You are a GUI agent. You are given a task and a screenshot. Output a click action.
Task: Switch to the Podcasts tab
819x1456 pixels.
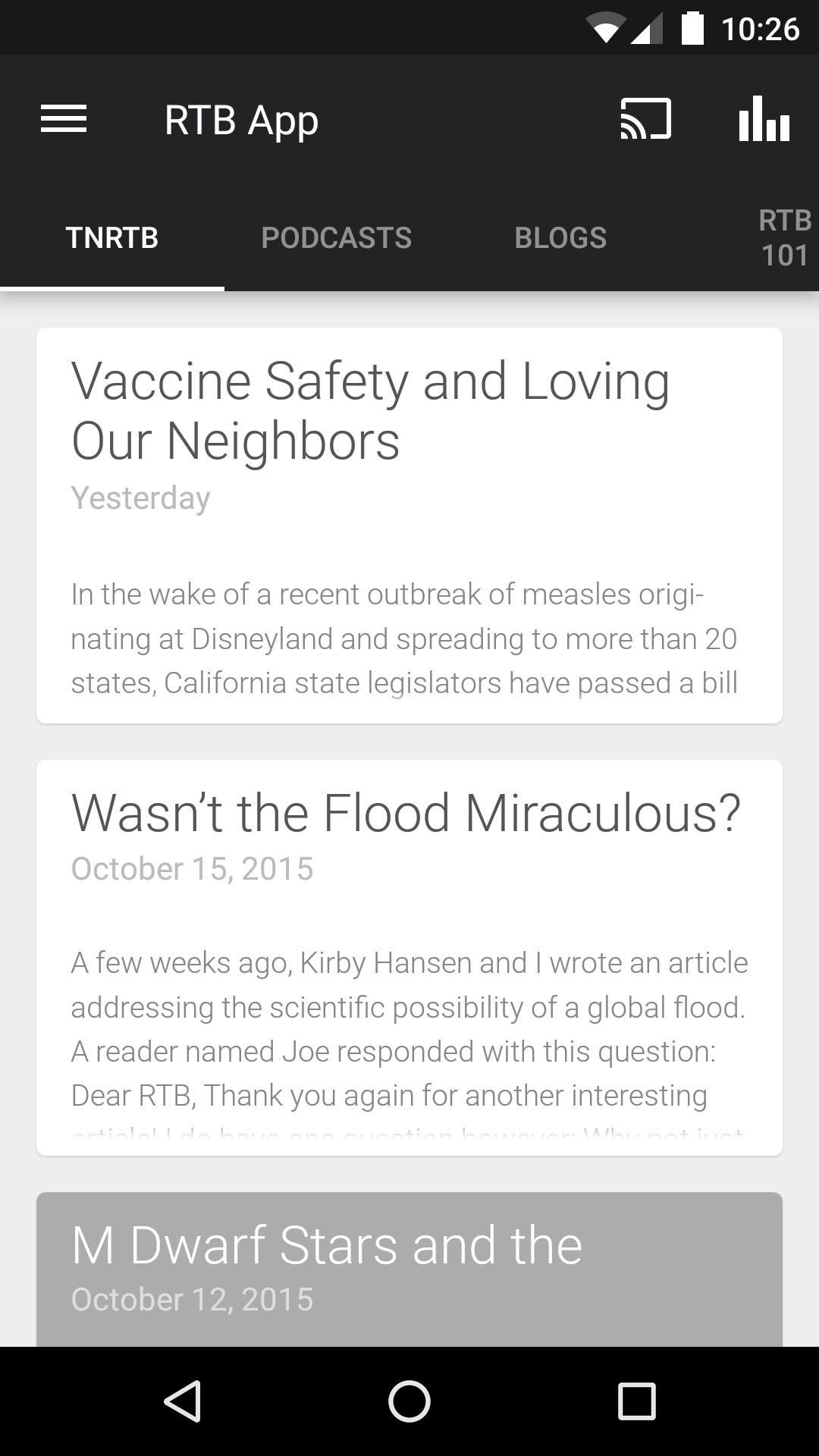336,238
